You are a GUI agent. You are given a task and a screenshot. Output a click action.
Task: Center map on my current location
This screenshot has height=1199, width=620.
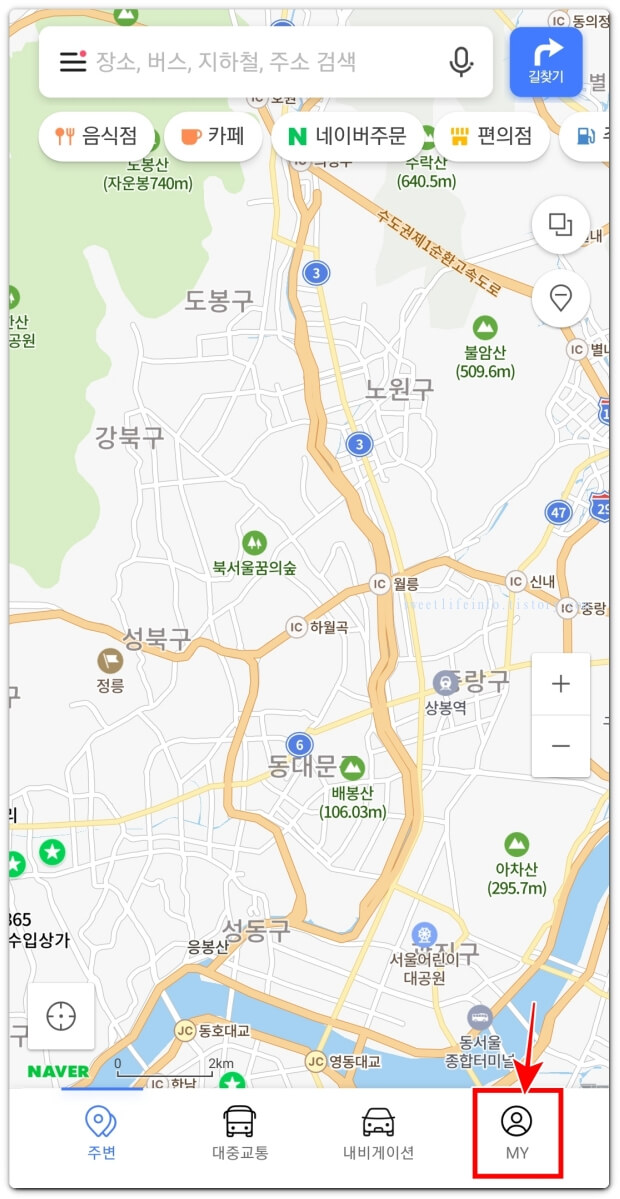(61, 1016)
